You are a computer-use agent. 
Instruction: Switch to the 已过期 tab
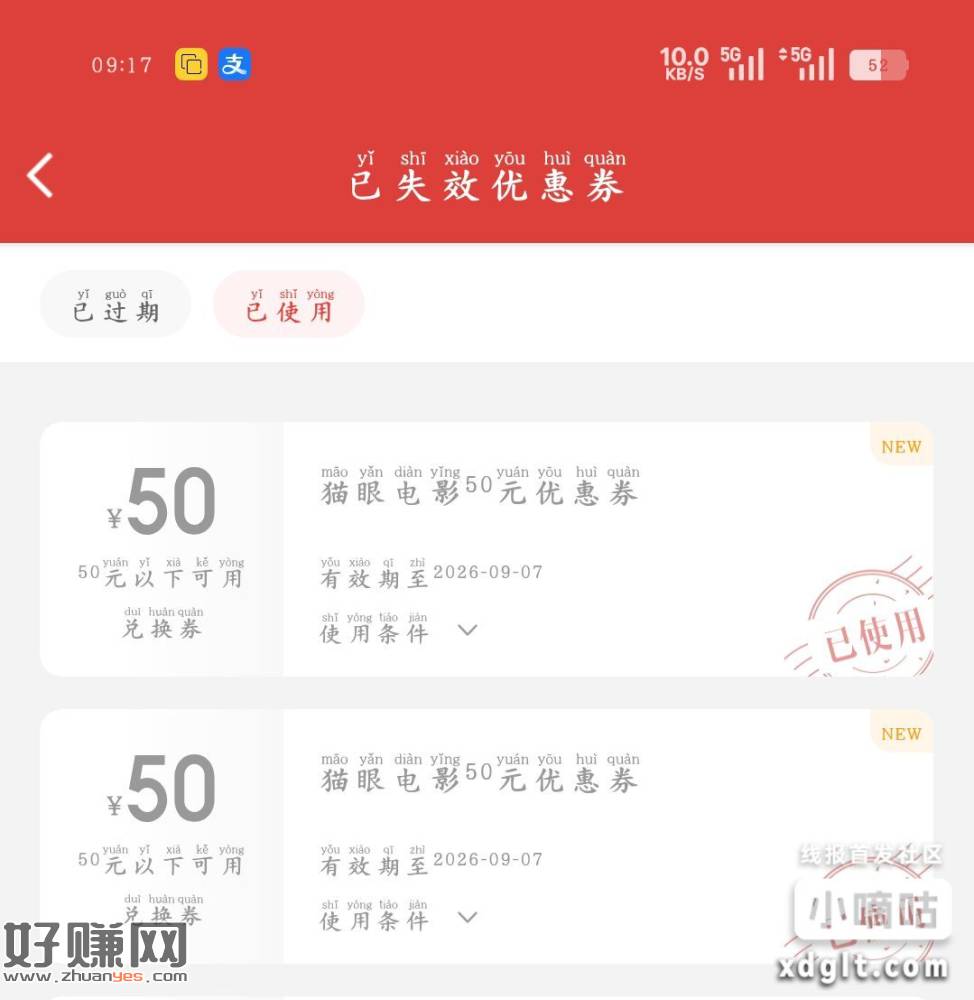click(x=116, y=305)
